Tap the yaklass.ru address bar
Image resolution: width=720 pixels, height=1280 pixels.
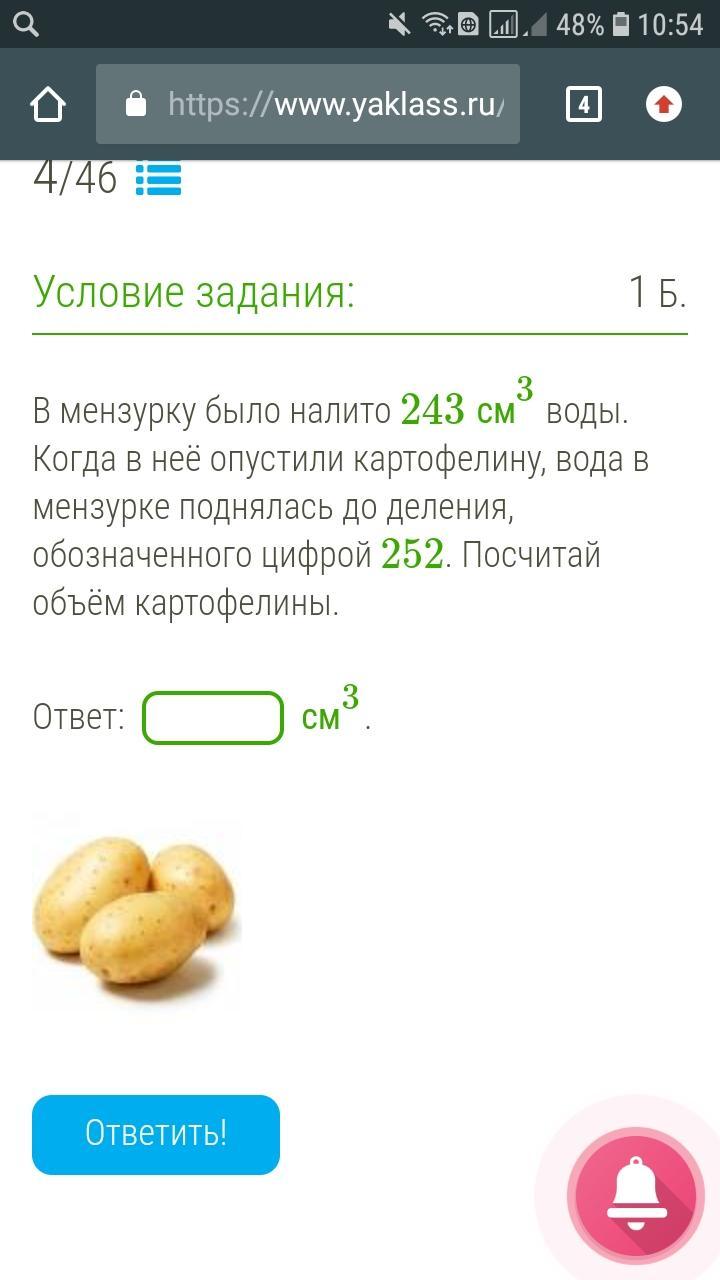[308, 104]
